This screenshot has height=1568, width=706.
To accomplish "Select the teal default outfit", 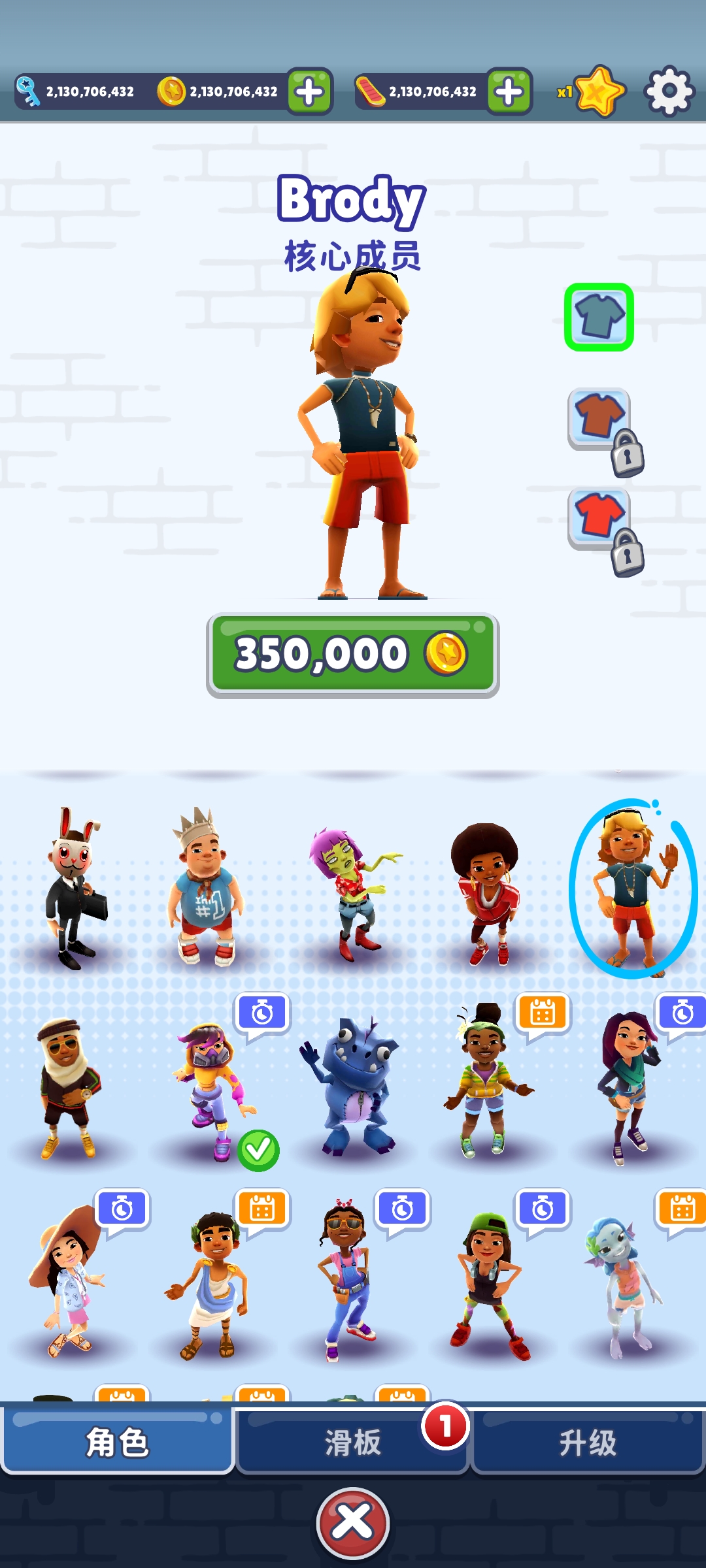I will pos(599,317).
